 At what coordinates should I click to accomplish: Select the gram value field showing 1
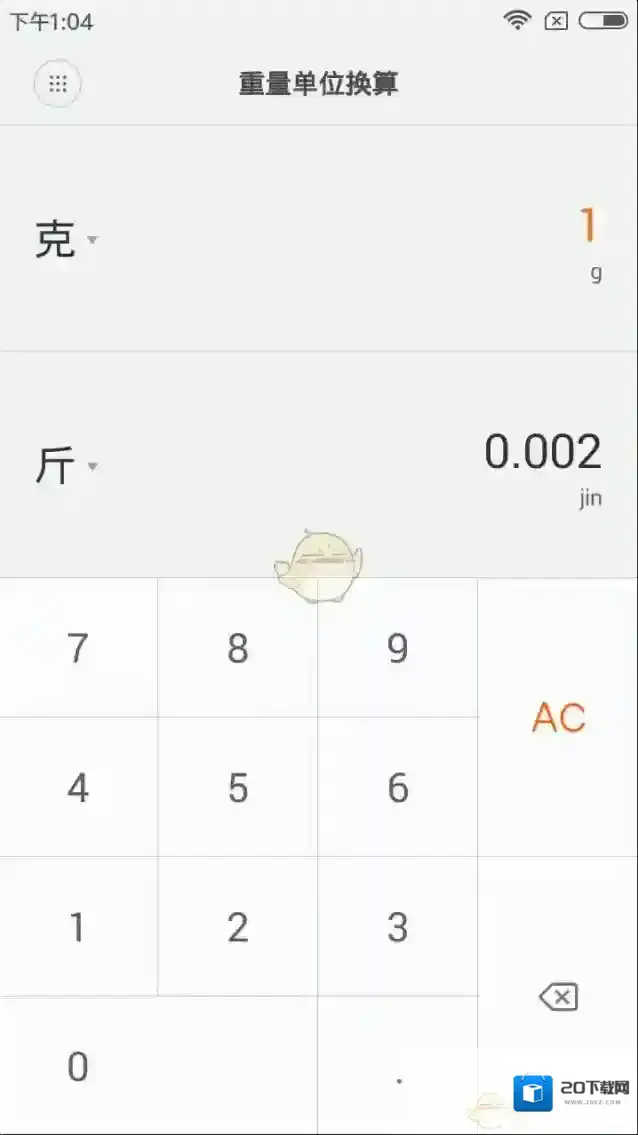tap(587, 226)
